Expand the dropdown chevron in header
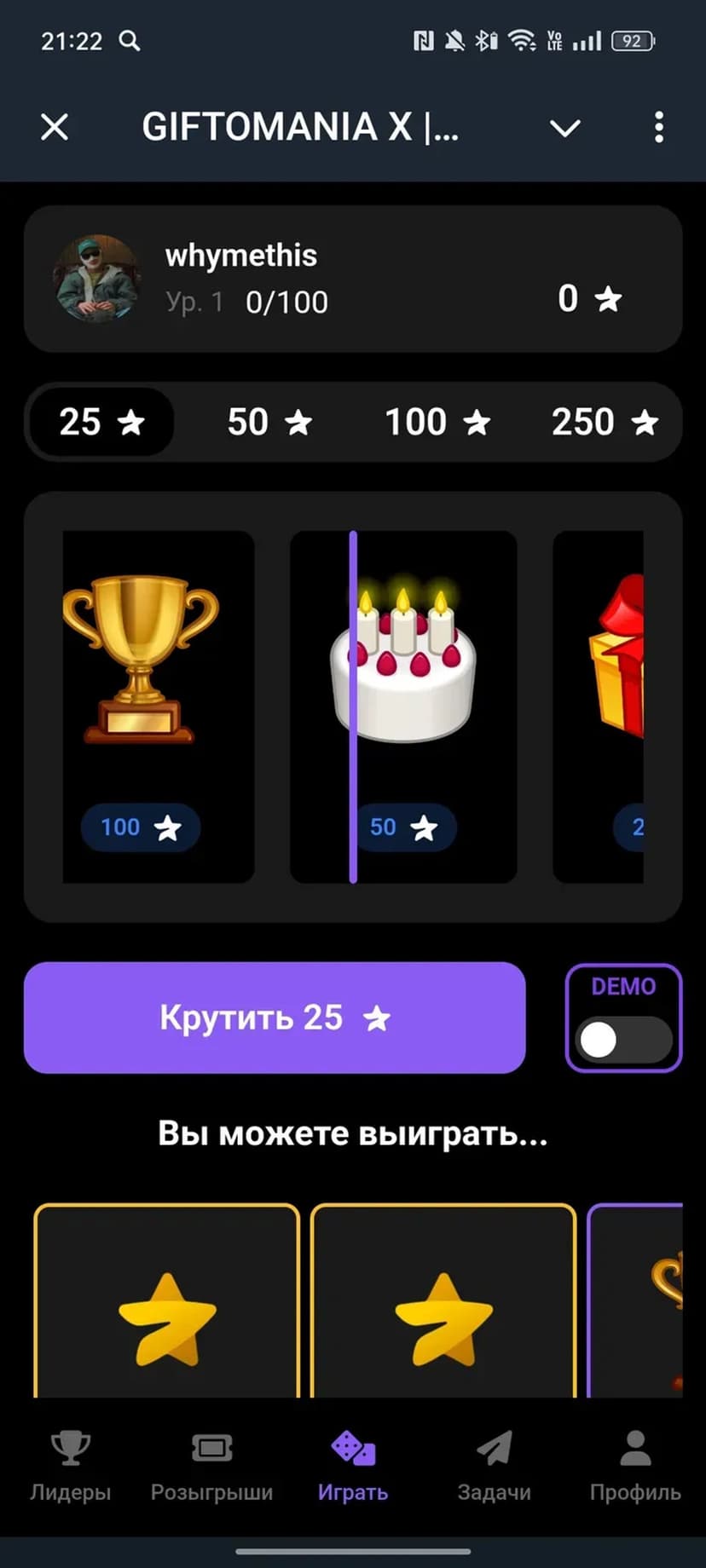The image size is (706, 1568). point(564,128)
